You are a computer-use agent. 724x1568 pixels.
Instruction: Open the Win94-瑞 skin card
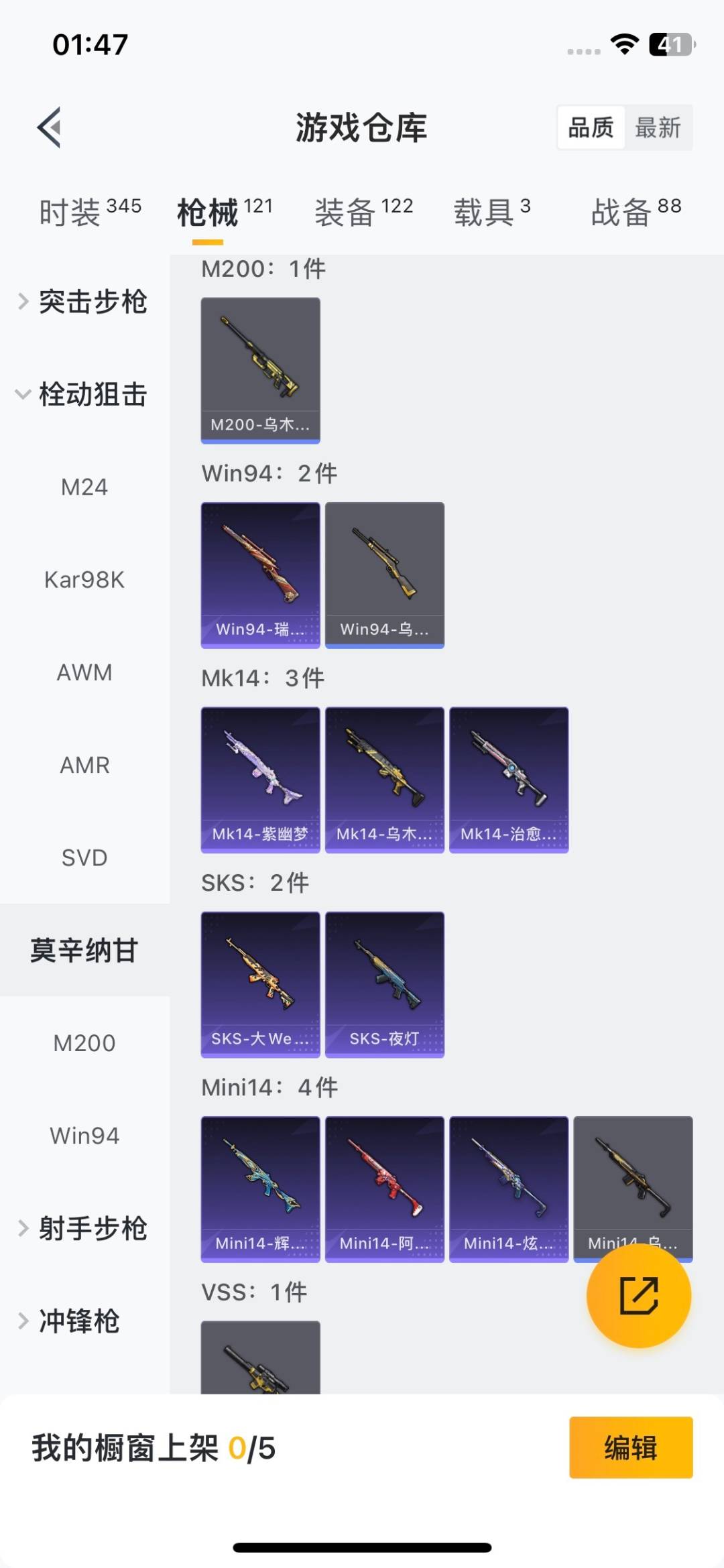(260, 575)
